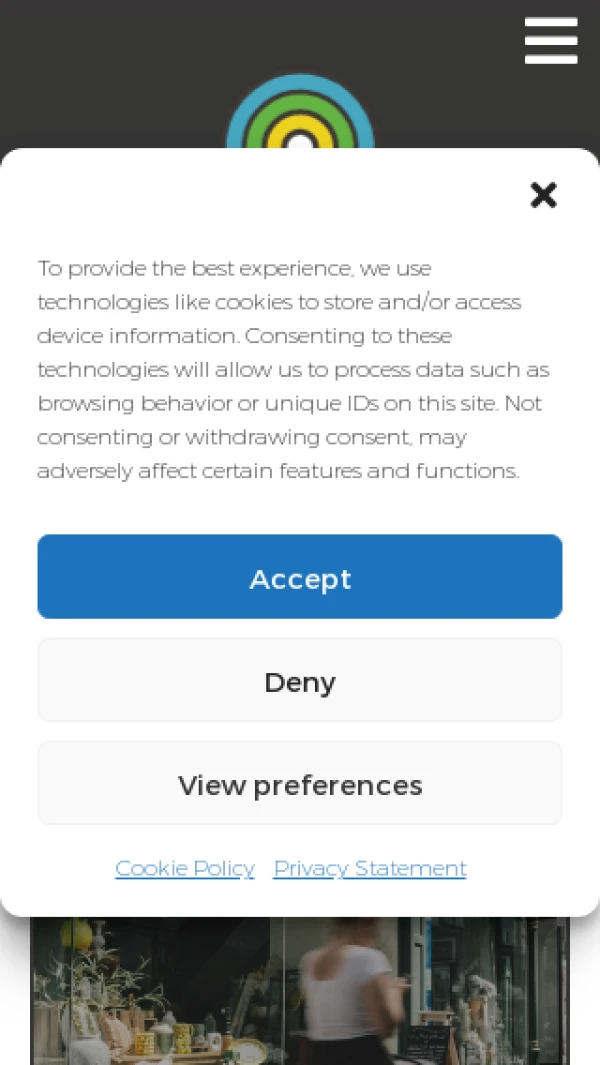
Task: Accept cookies
Action: coord(300,577)
